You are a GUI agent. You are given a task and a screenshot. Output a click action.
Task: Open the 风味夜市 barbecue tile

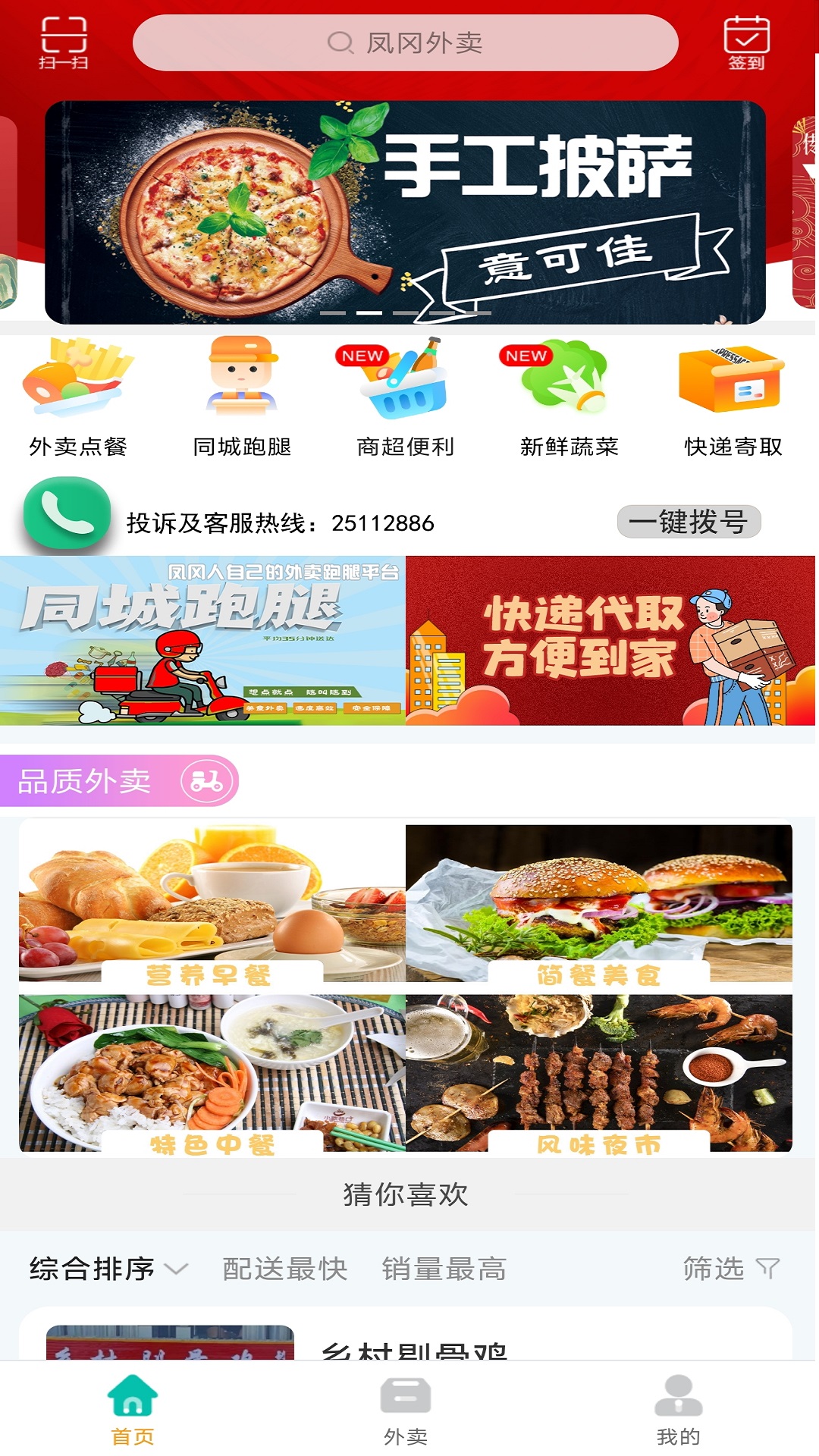tap(599, 1073)
